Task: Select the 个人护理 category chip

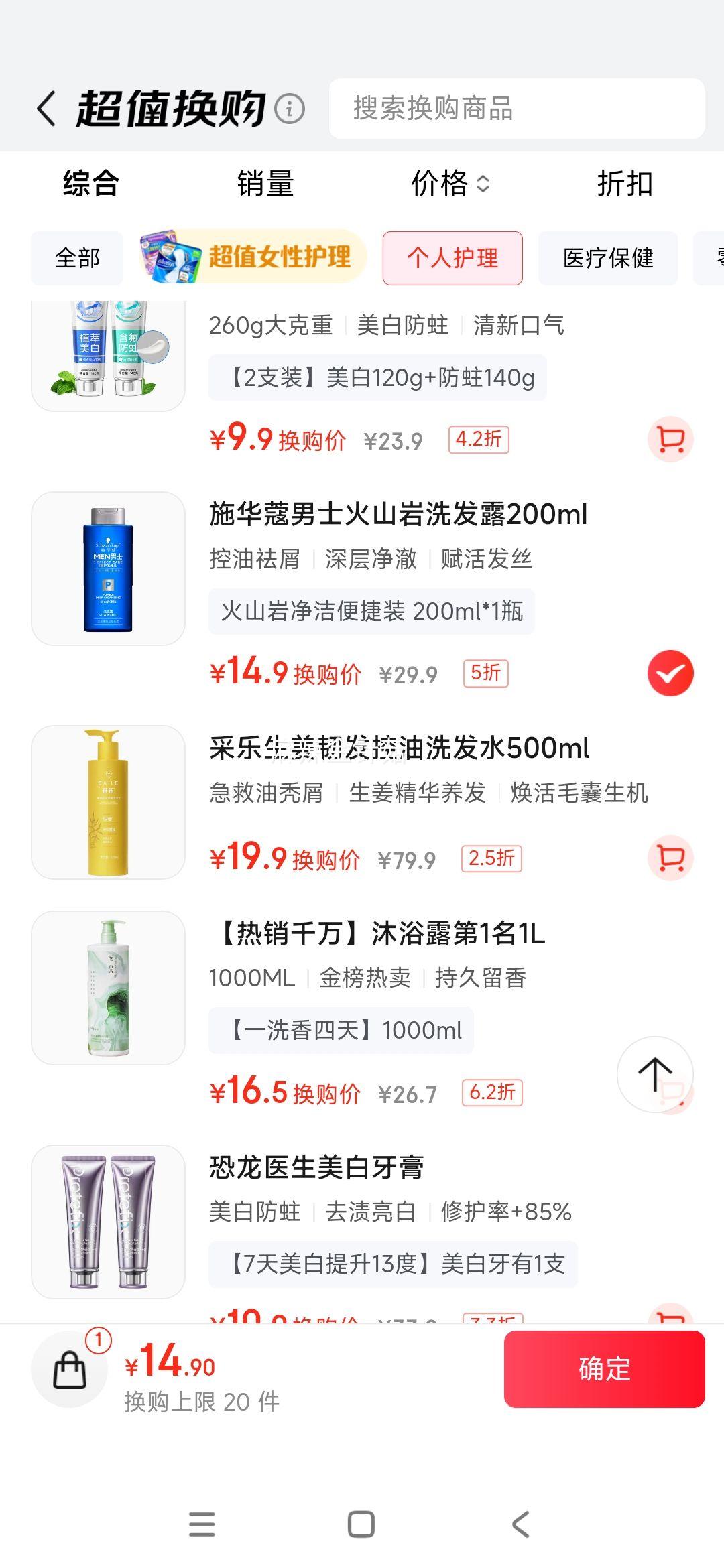Action: click(452, 258)
